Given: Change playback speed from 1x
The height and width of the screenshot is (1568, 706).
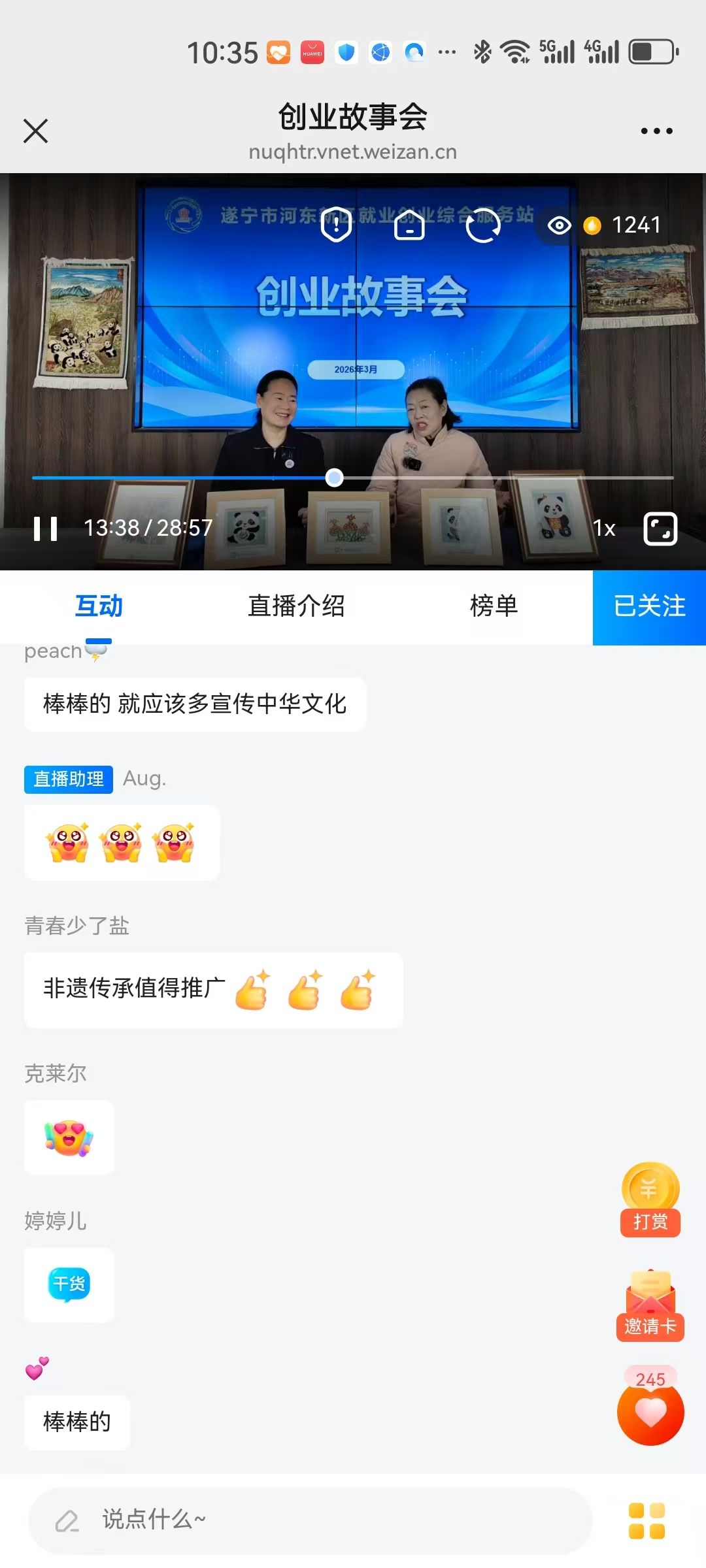Looking at the screenshot, I should pos(603,528).
